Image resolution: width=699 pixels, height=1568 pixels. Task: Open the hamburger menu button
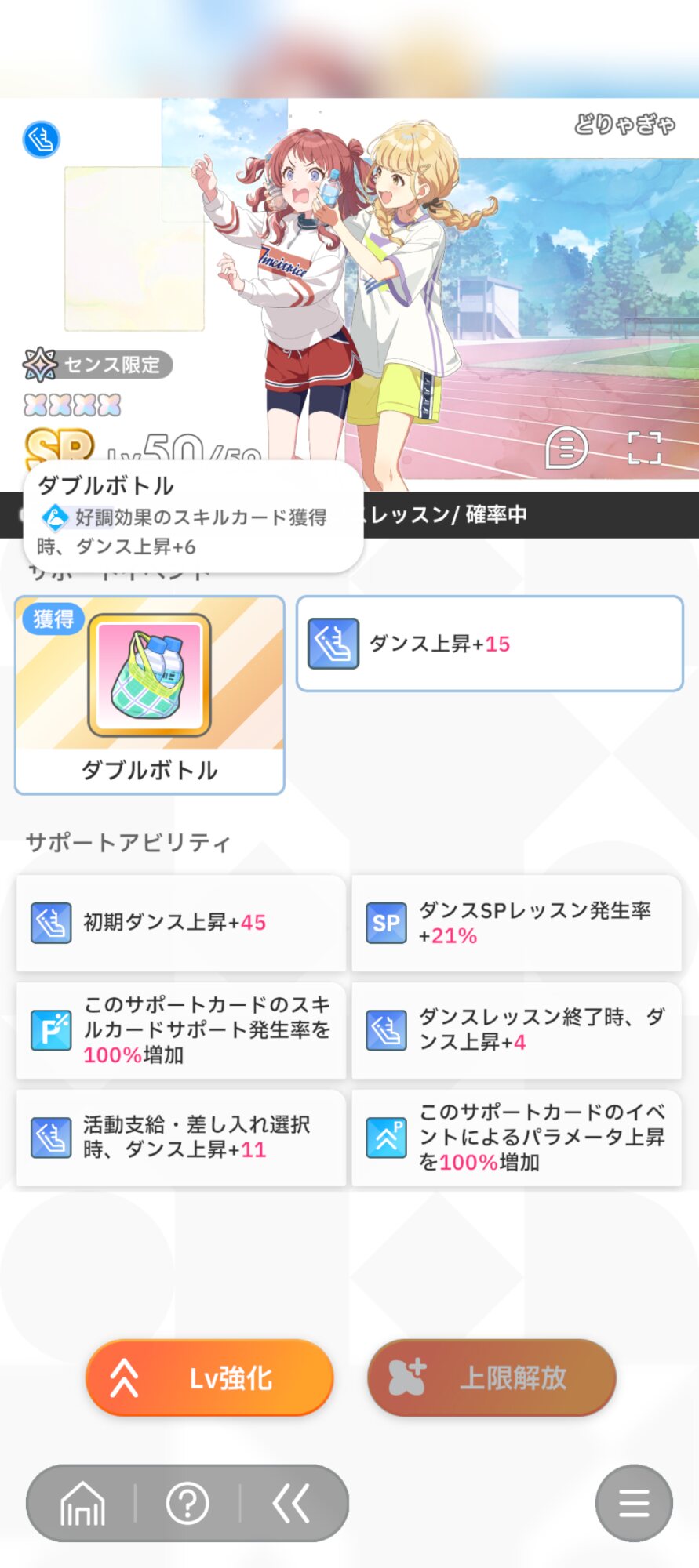634,1503
